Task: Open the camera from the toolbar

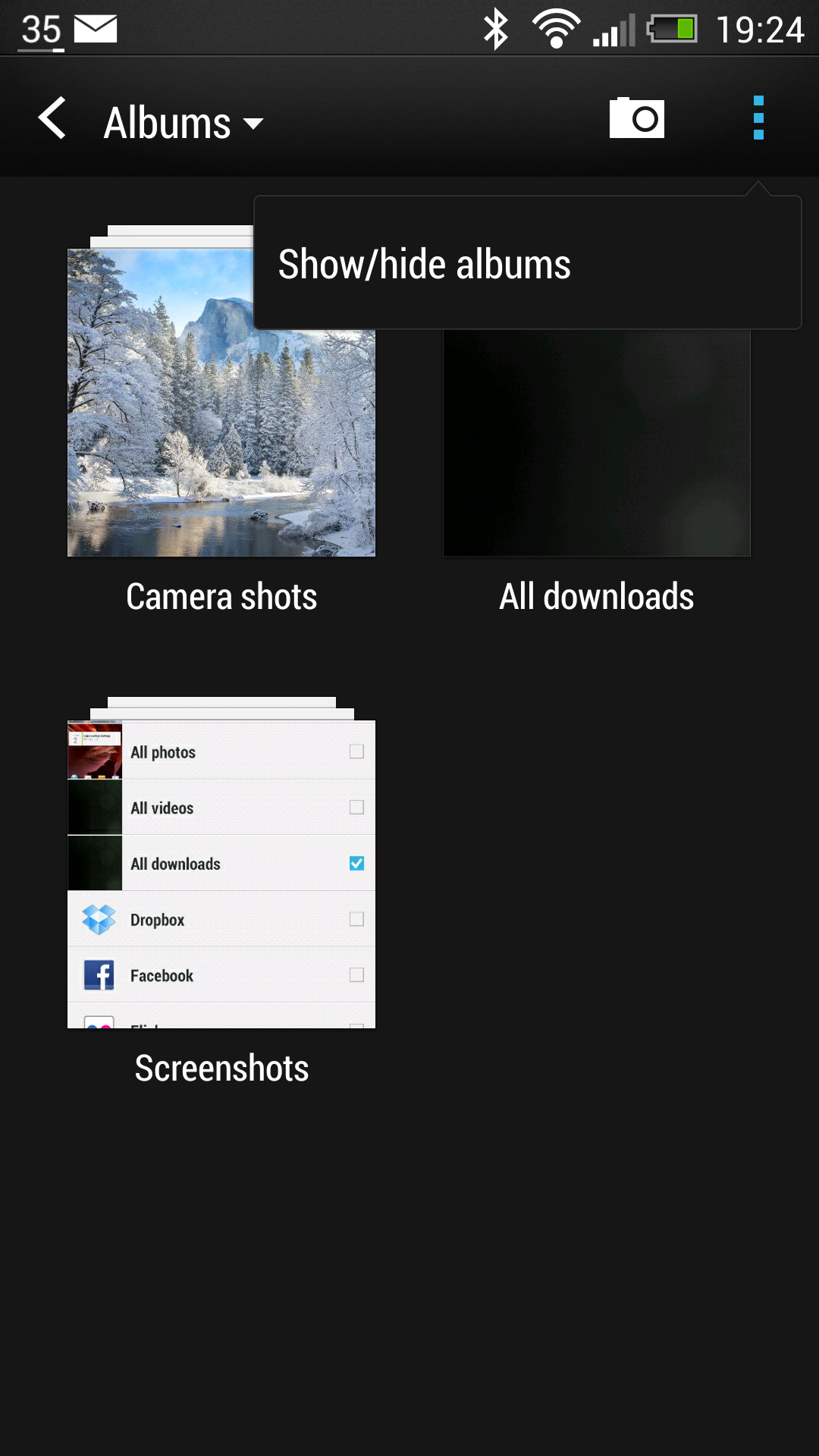Action: click(x=636, y=118)
